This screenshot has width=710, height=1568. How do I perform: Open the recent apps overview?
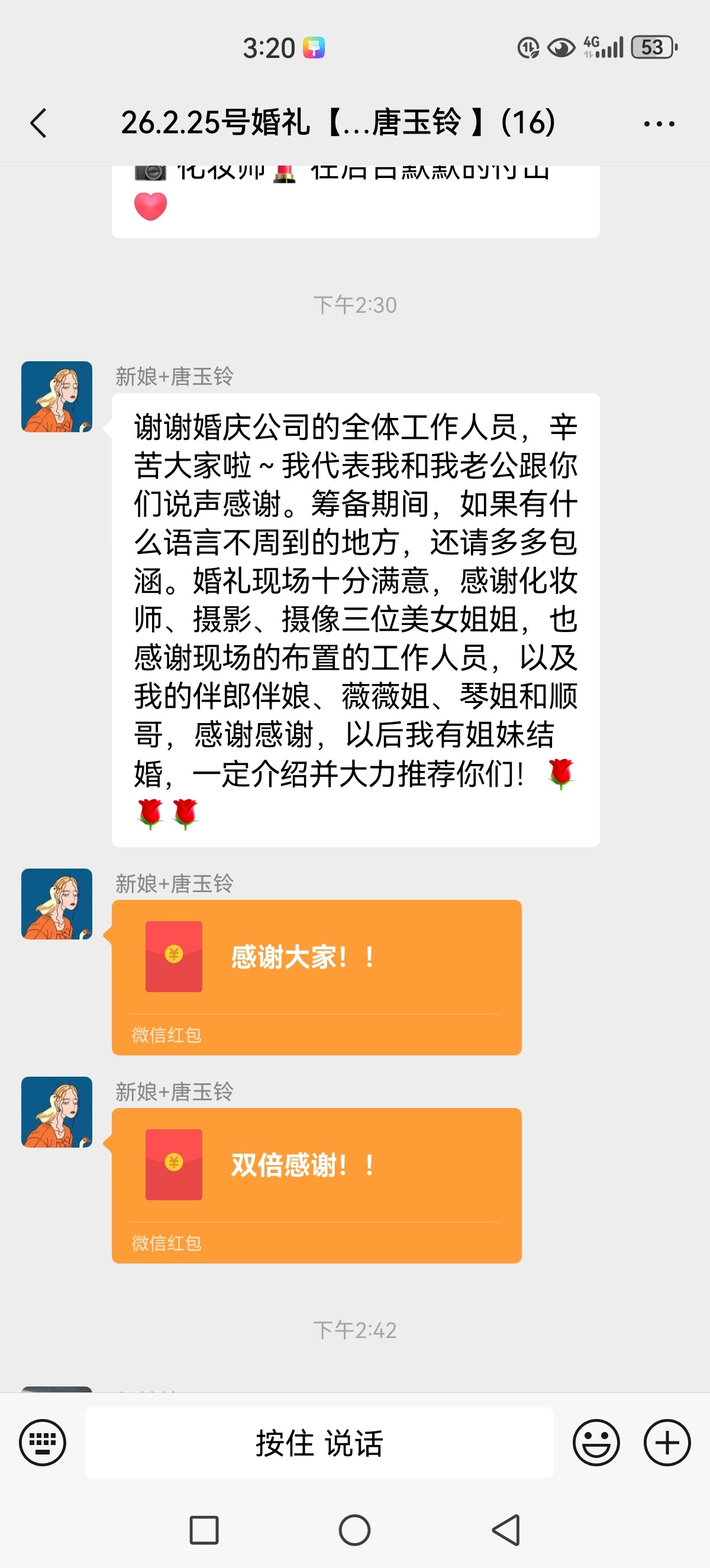coord(204,1530)
